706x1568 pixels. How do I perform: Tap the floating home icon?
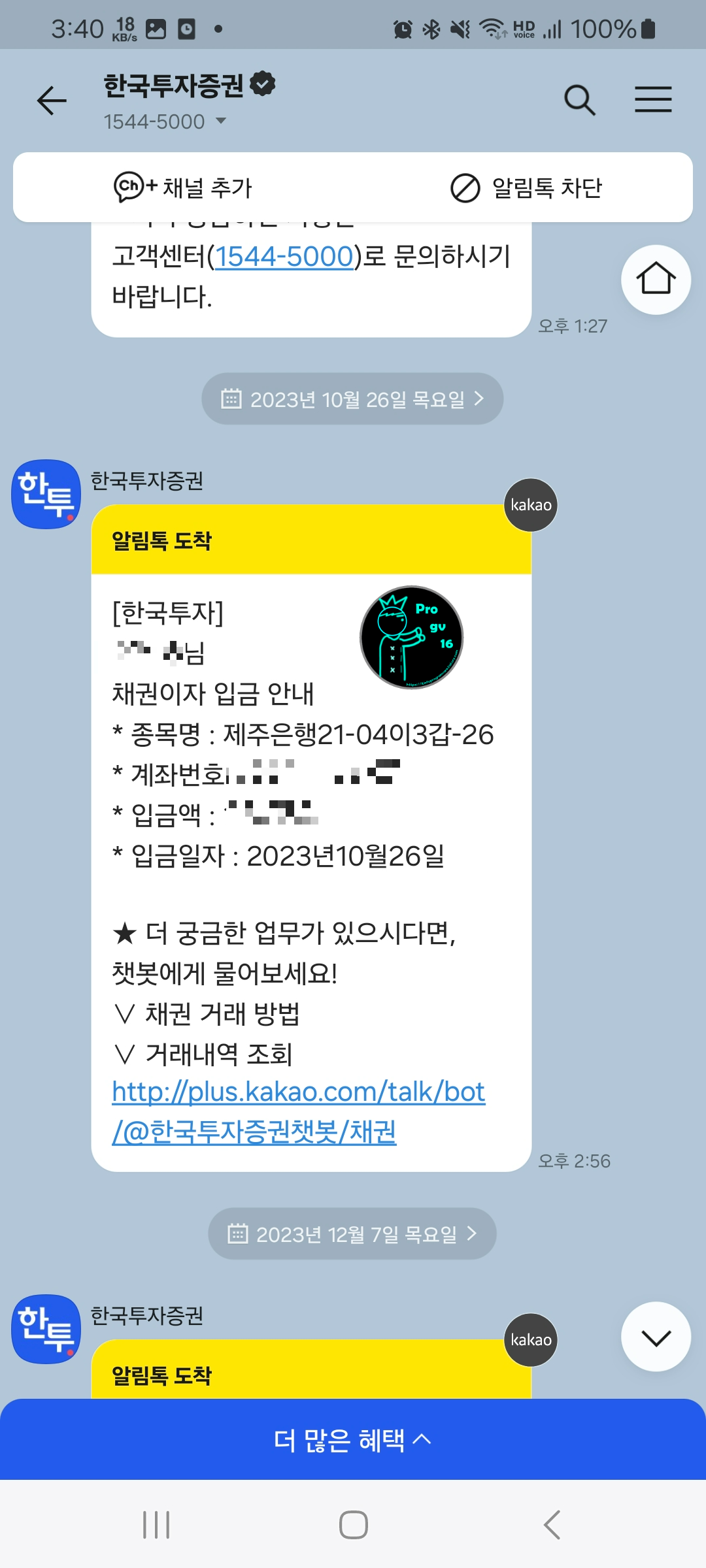pyautogui.click(x=656, y=279)
